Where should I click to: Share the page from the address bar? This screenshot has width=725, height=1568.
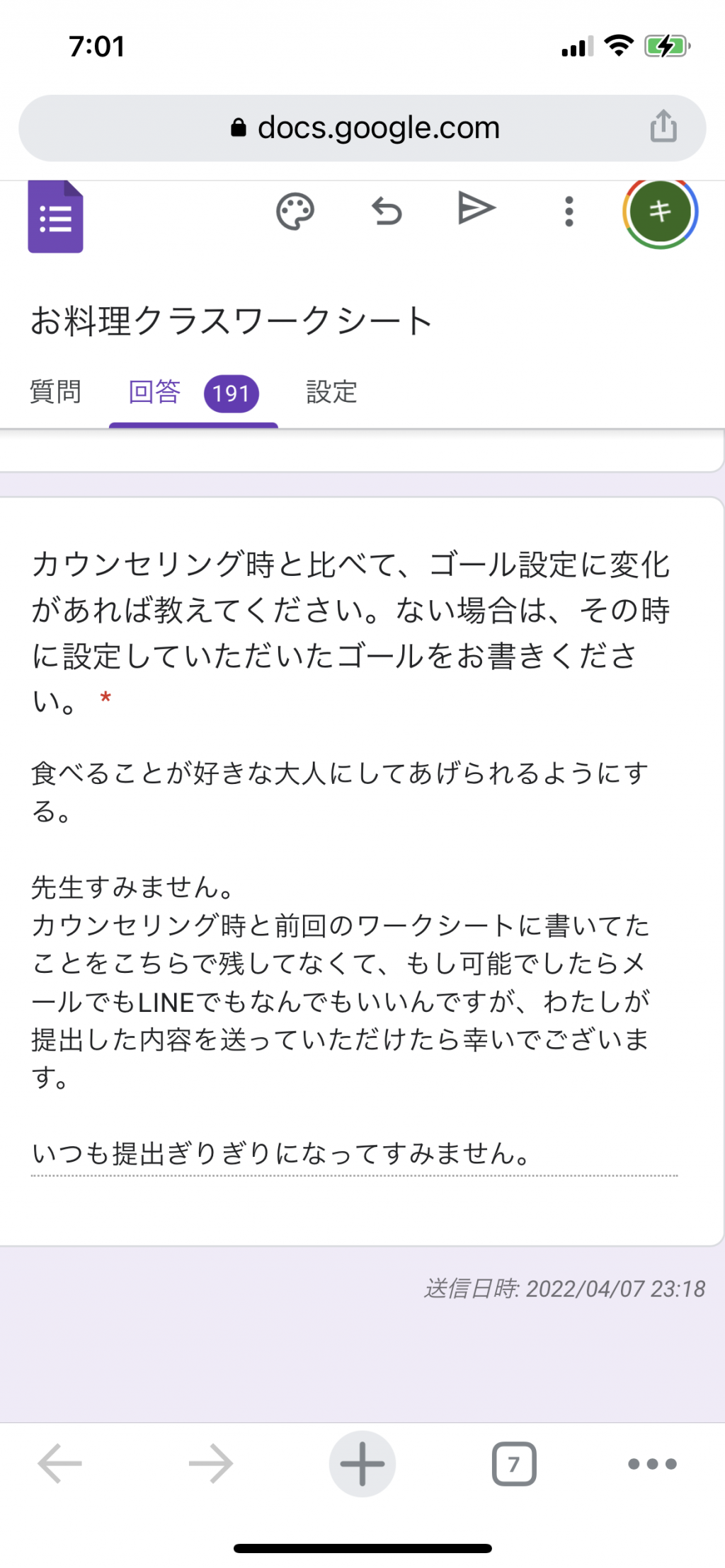pos(663,127)
